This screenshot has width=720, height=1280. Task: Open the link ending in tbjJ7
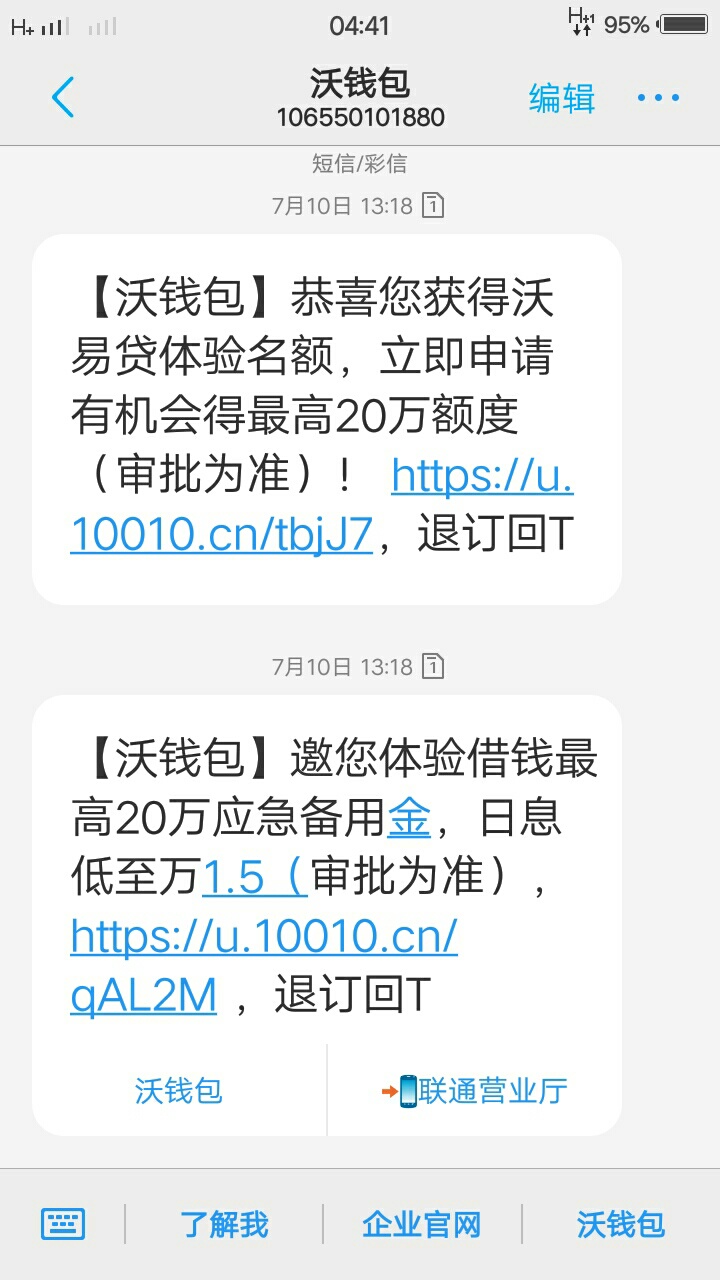pyautogui.click(x=322, y=505)
